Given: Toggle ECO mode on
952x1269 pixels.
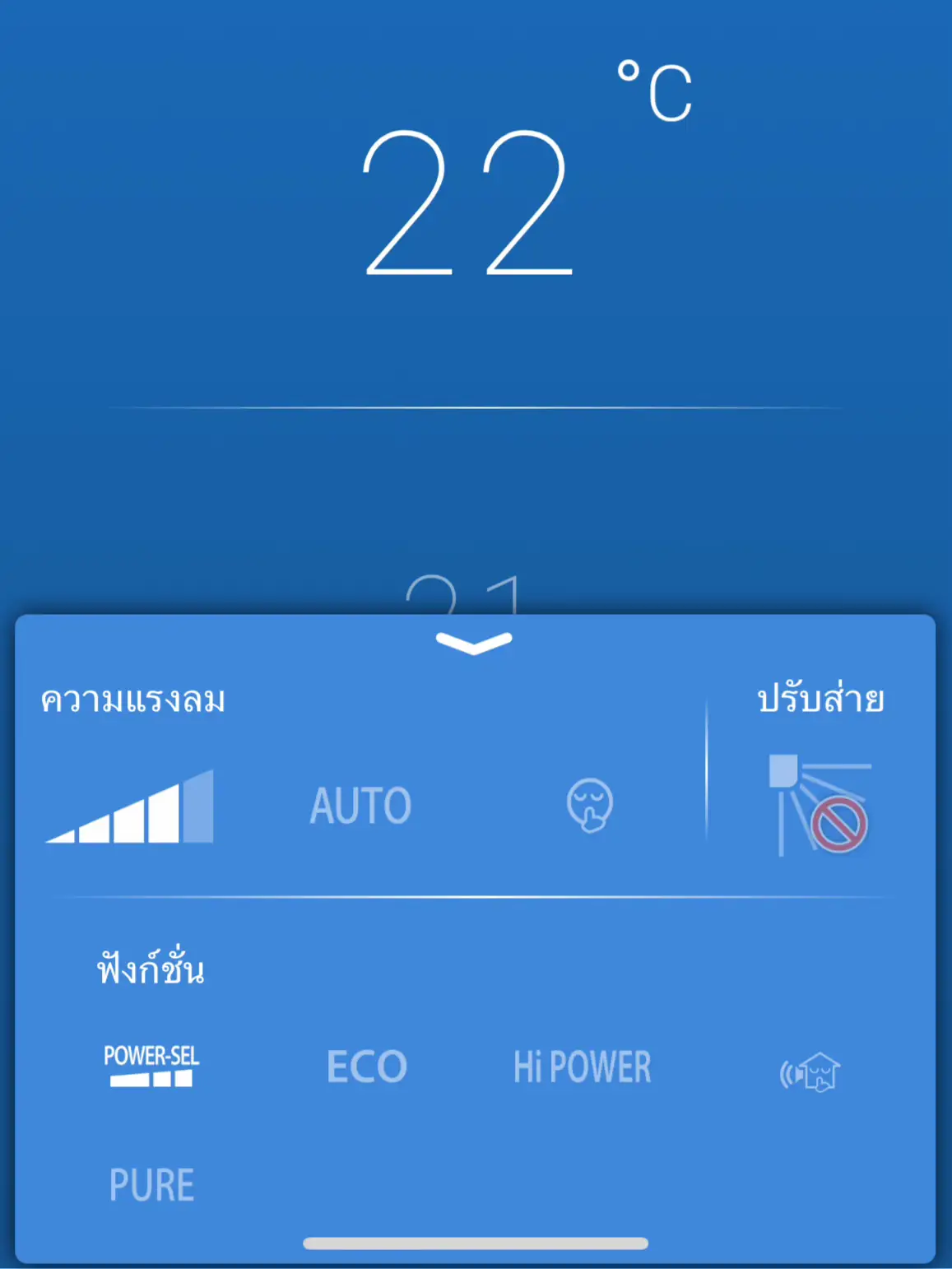Looking at the screenshot, I should coord(366,1066).
